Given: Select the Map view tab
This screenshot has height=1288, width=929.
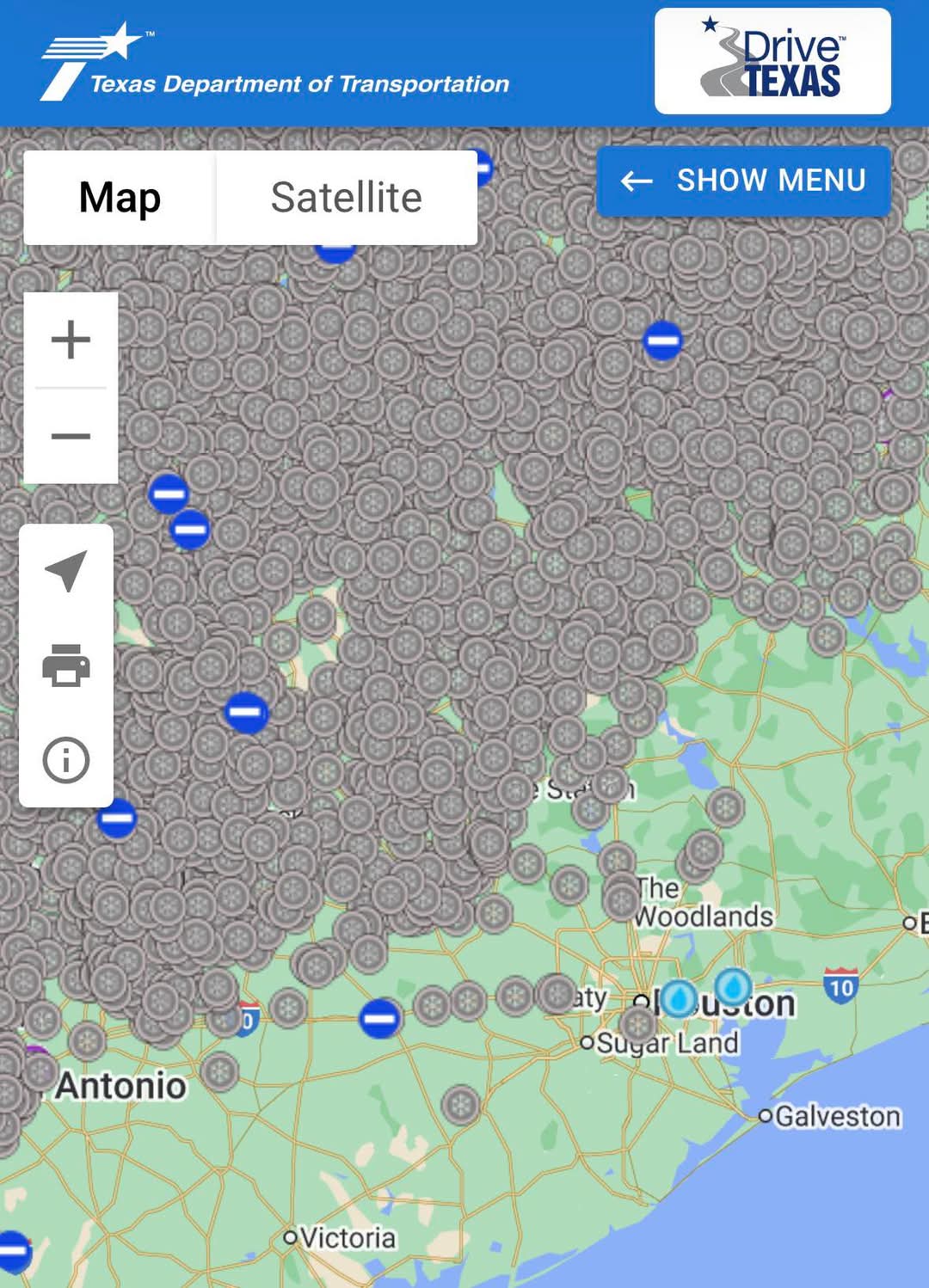Looking at the screenshot, I should pos(120,198).
